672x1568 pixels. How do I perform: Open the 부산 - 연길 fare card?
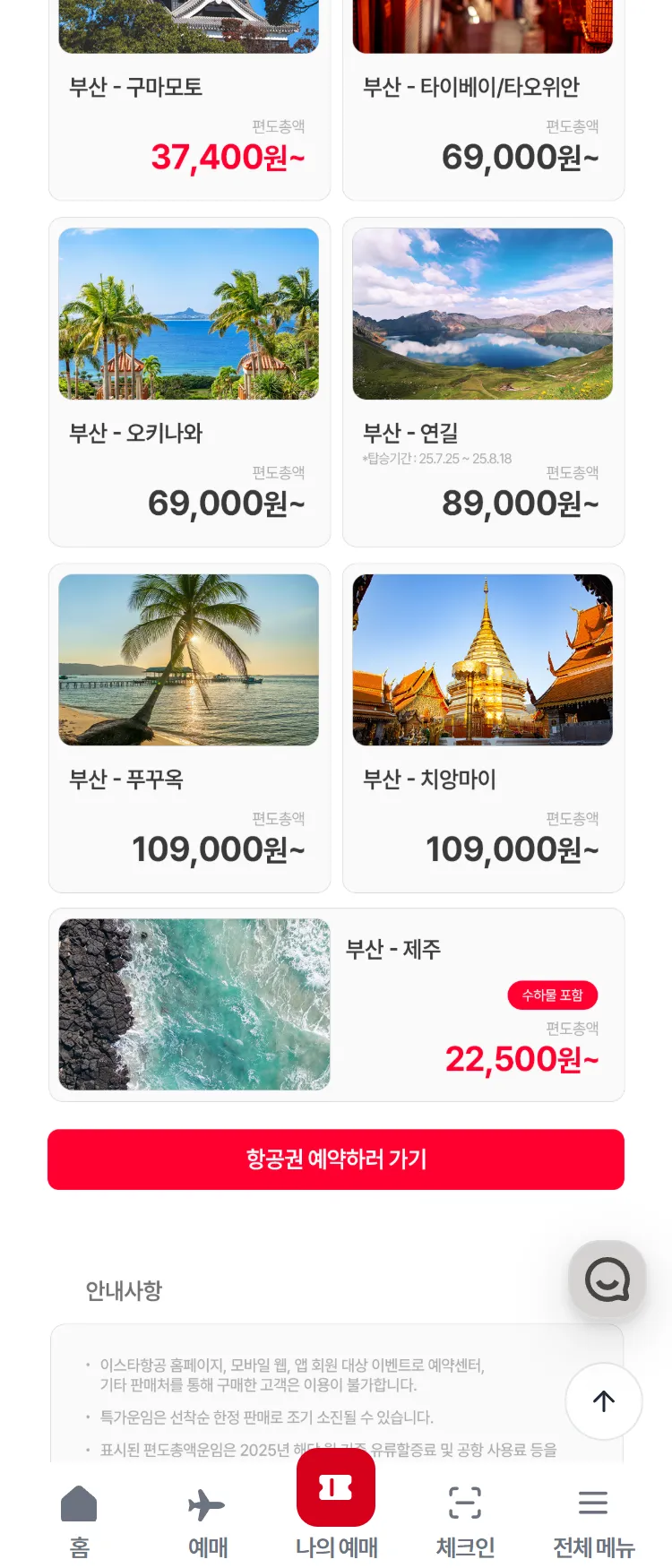pyautogui.click(x=483, y=382)
